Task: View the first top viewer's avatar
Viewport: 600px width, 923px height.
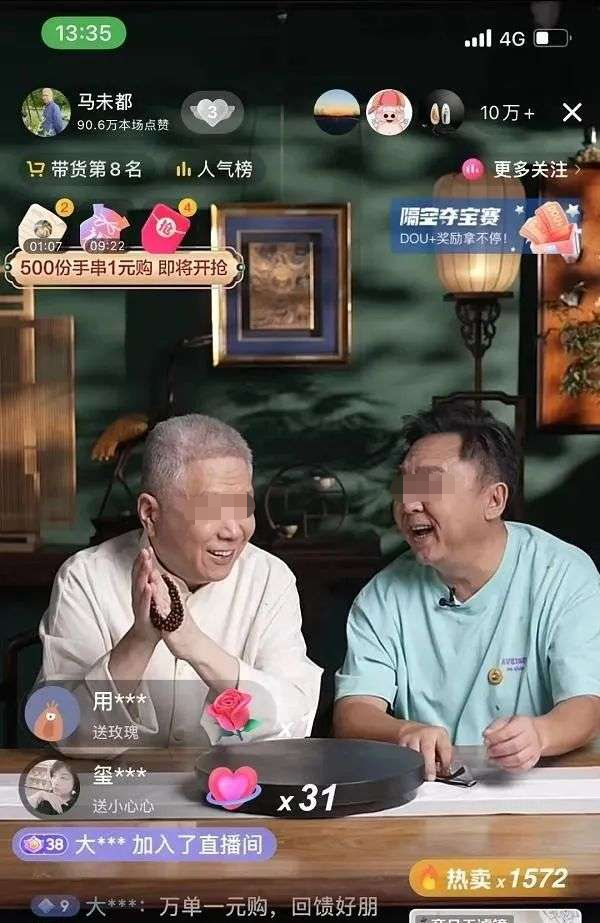Action: point(337,112)
